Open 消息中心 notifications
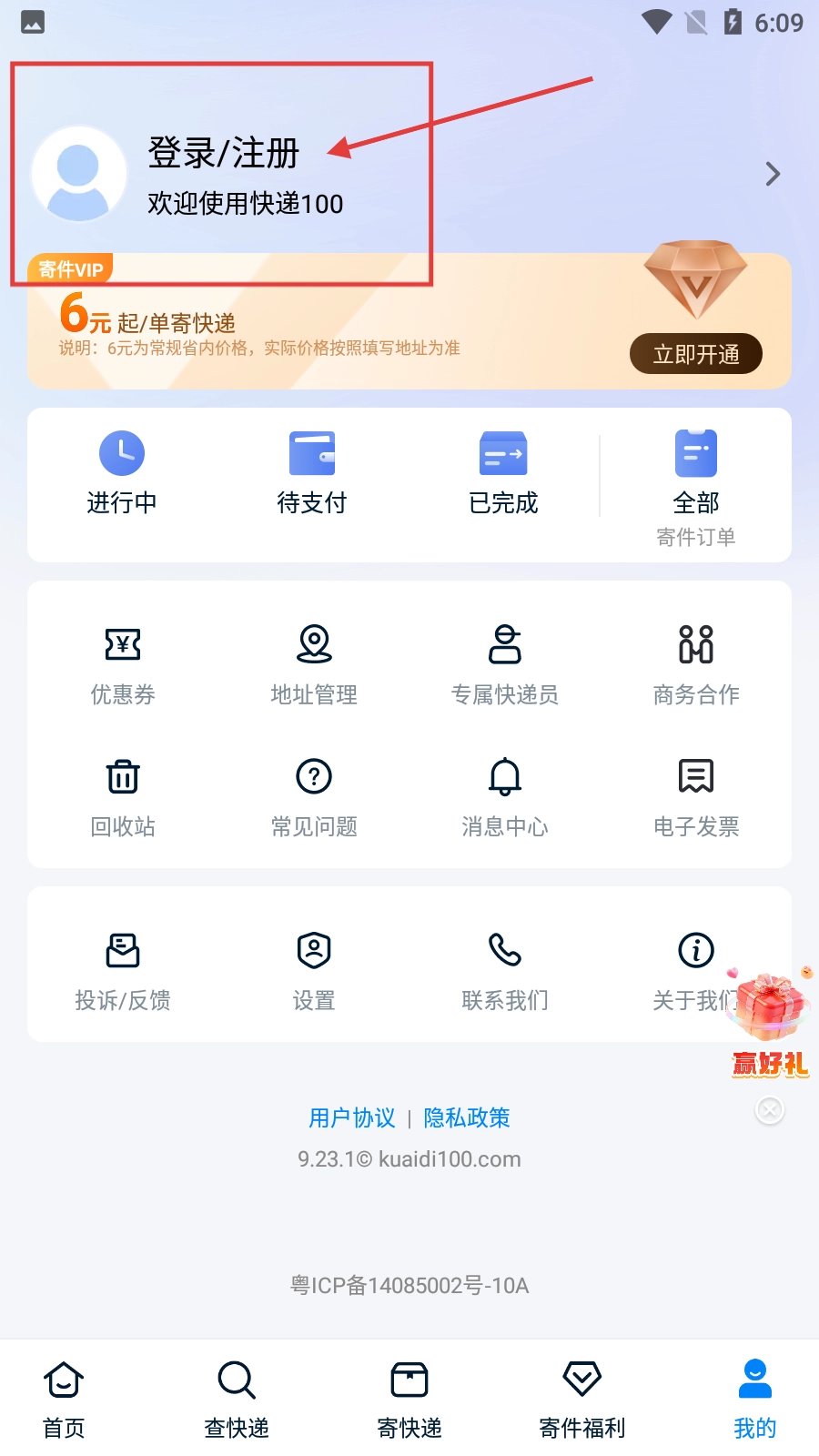The image size is (819, 1456). [x=505, y=798]
